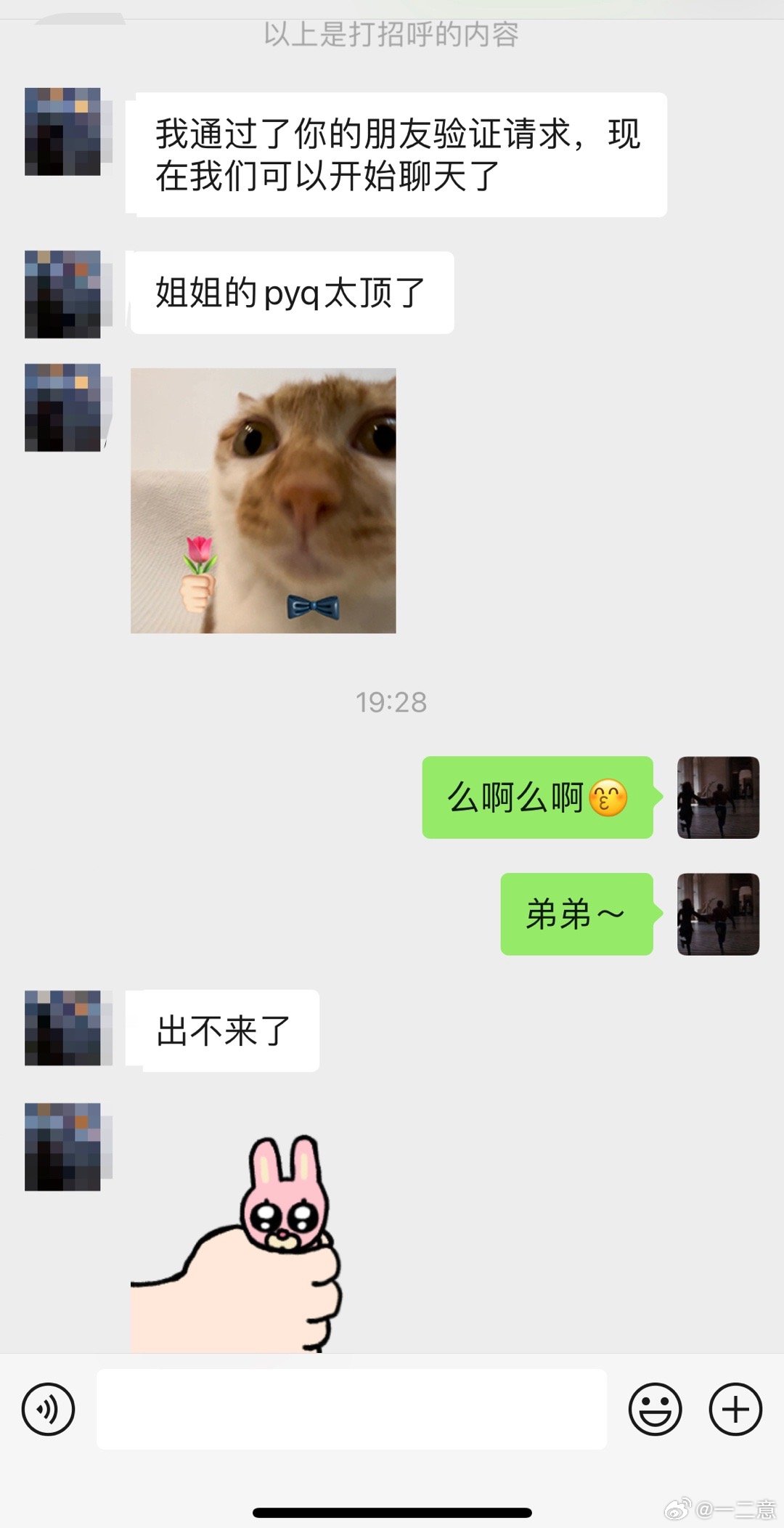The height and width of the screenshot is (1528, 784).
Task: Open the cat with tulip sticker
Action: (x=263, y=500)
